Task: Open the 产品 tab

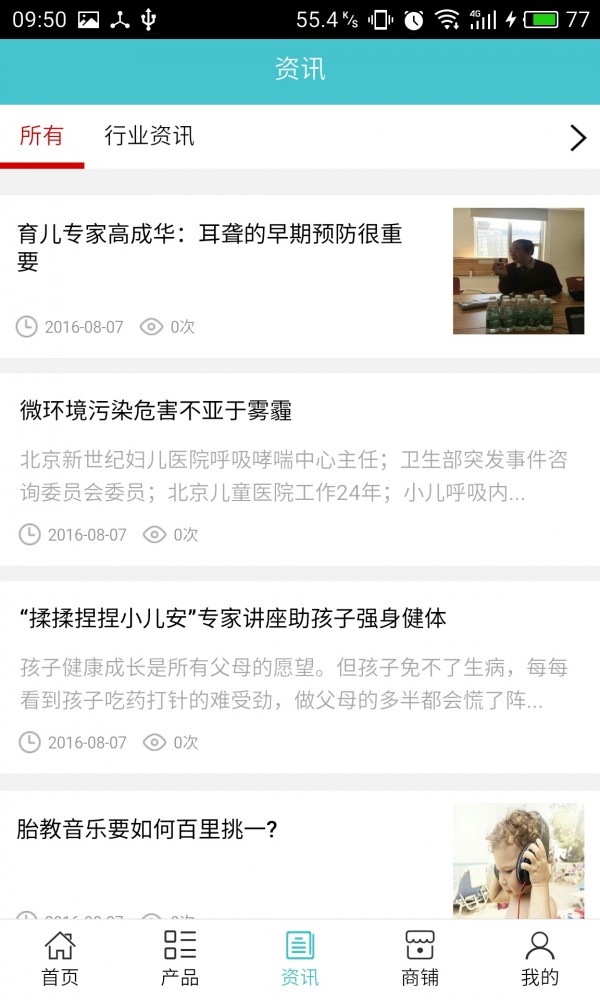Action: 180,958
